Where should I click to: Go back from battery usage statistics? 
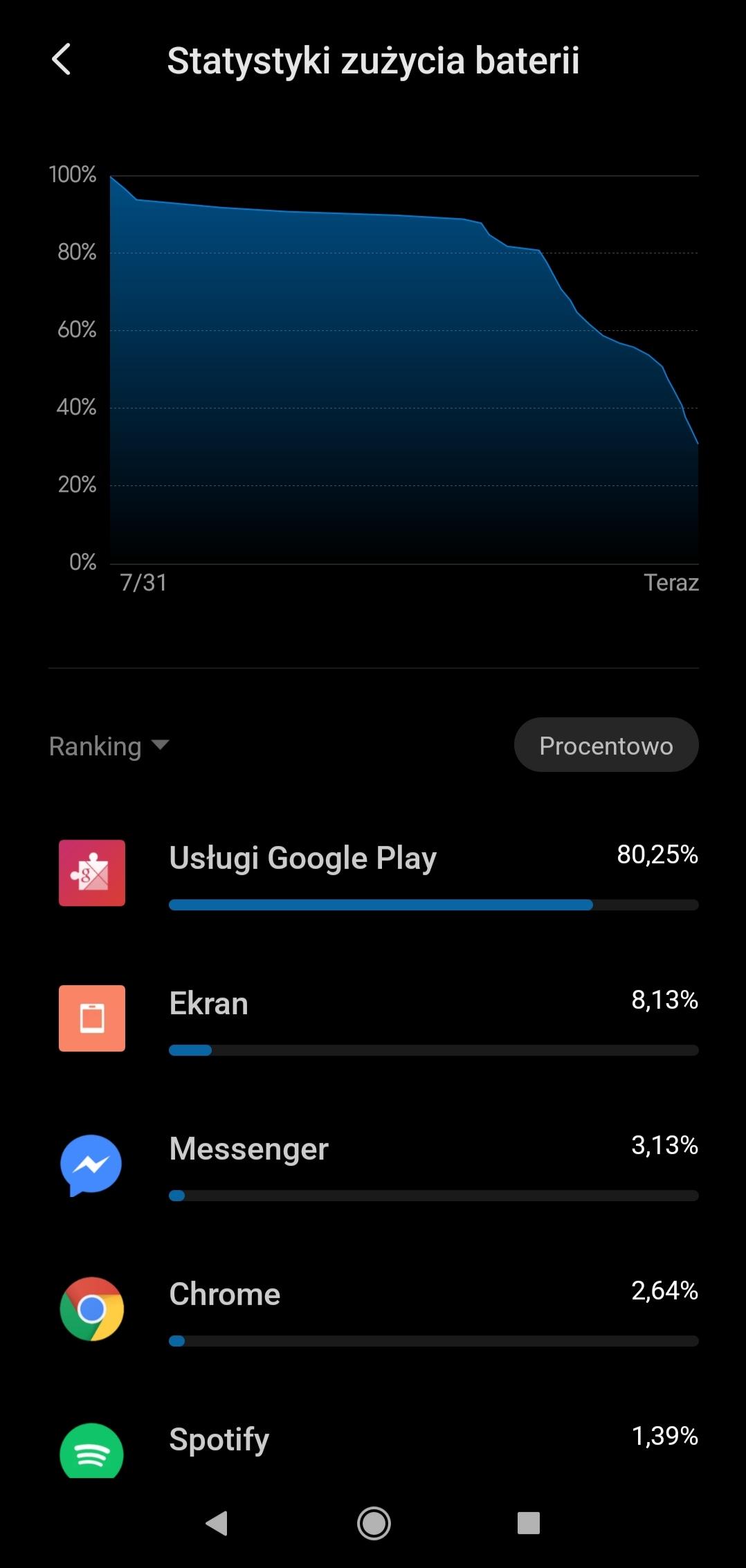tap(62, 60)
